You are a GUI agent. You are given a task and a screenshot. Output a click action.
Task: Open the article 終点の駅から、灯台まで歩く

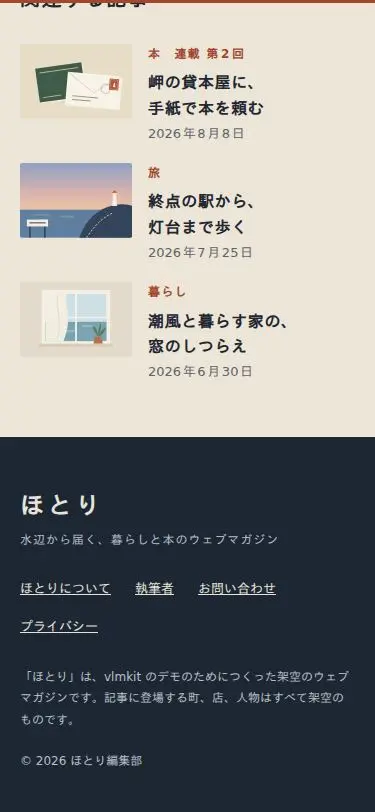pyautogui.click(x=201, y=214)
